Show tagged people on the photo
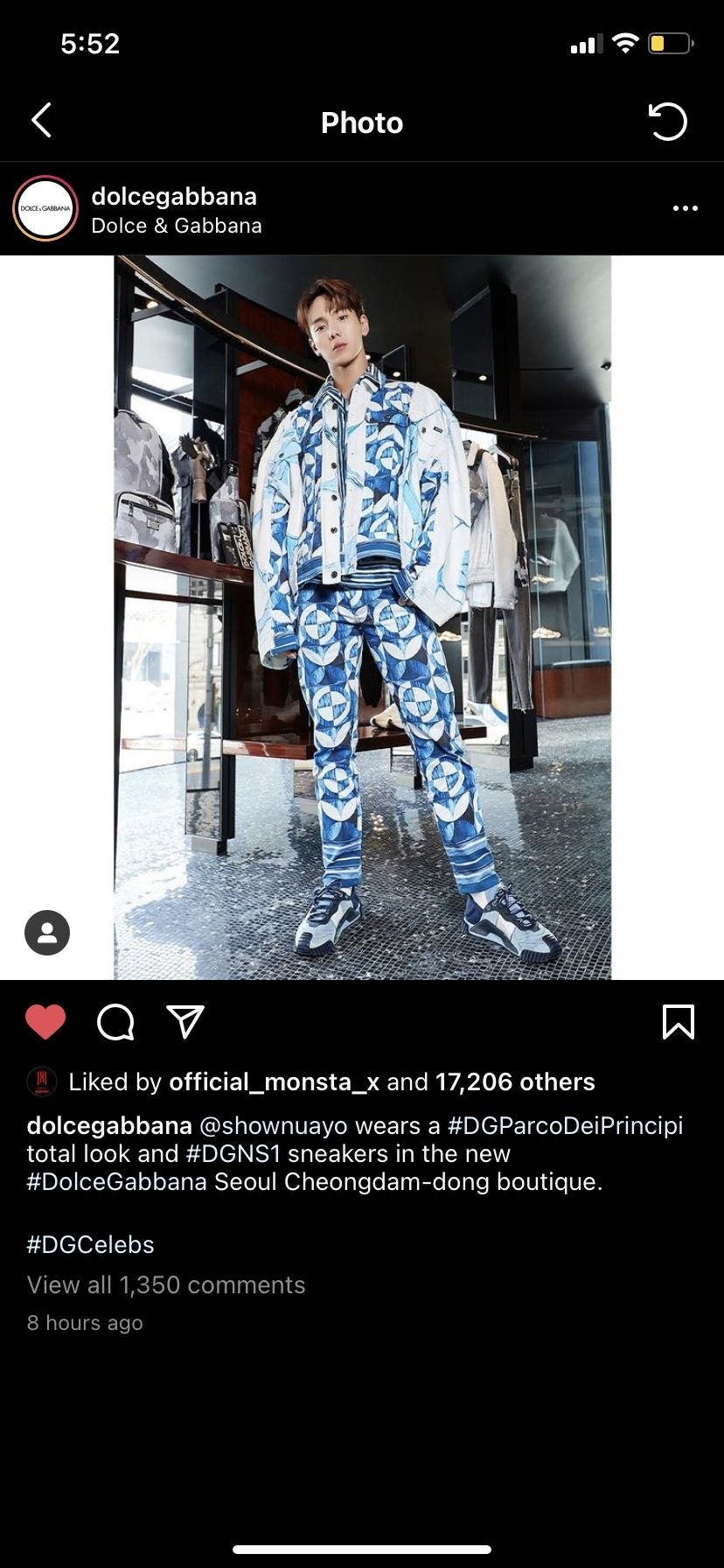The width and height of the screenshot is (724, 1568). click(47, 932)
